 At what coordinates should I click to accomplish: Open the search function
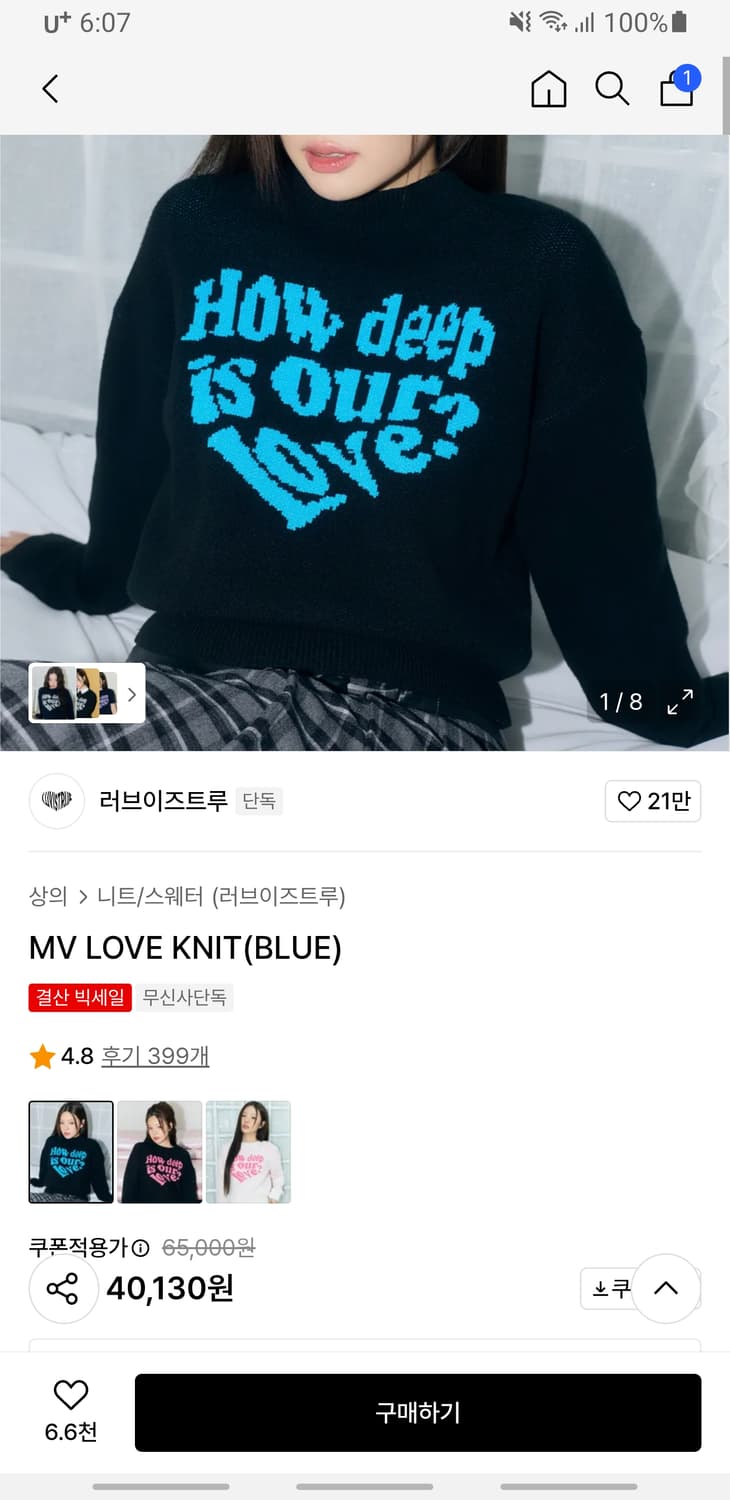click(x=612, y=89)
